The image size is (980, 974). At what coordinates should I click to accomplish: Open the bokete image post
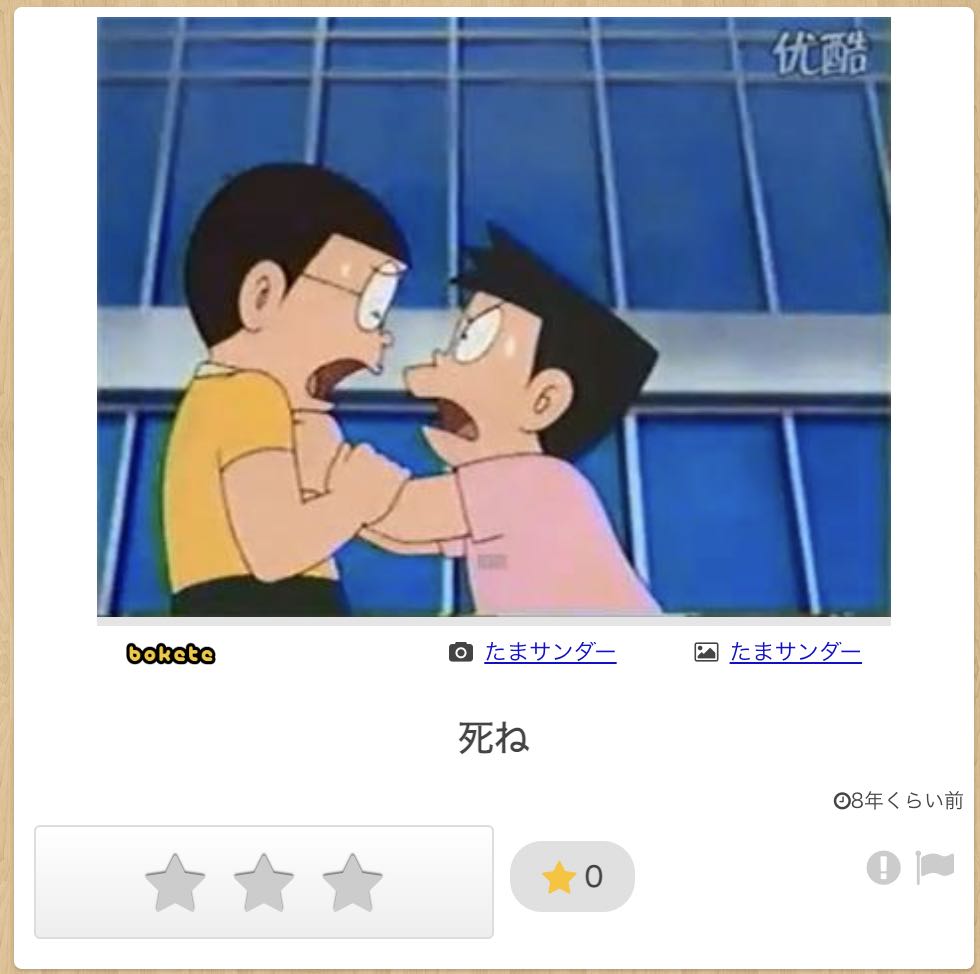tap(493, 316)
